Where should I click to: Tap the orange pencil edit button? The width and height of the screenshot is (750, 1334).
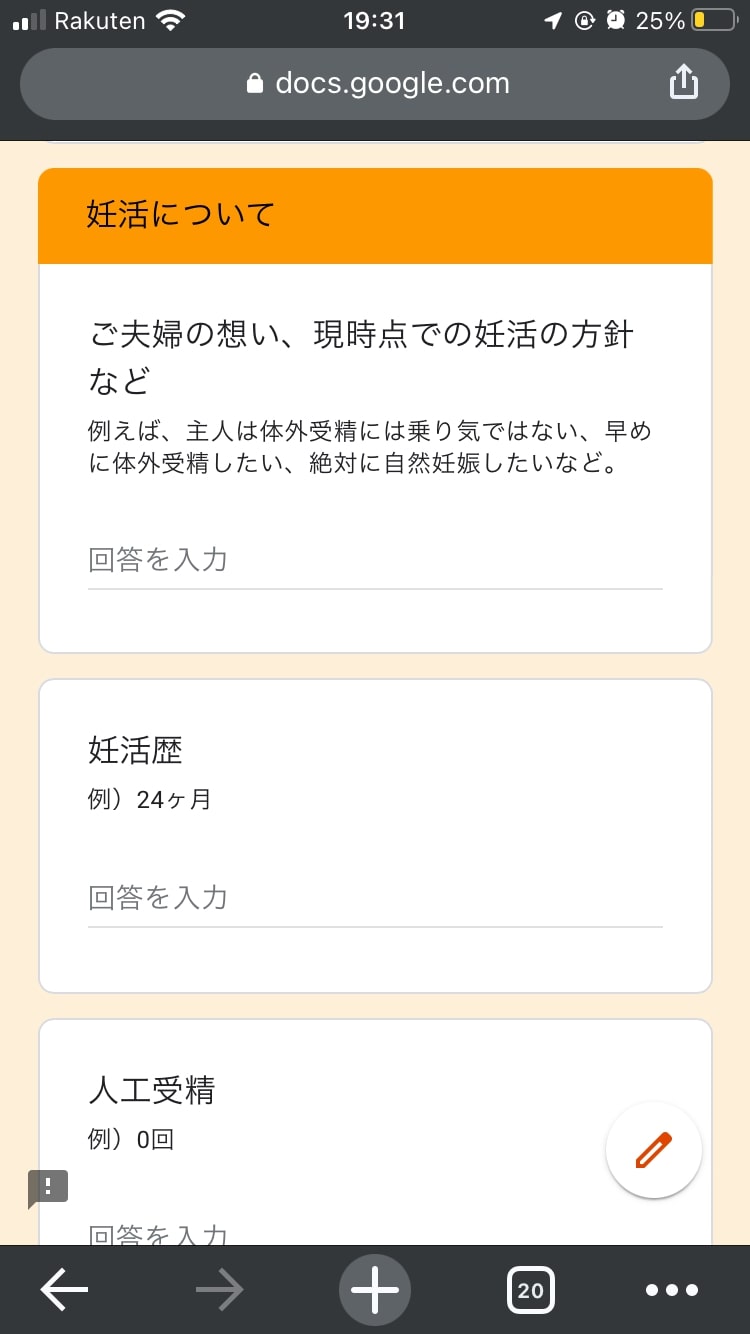[x=654, y=1150]
